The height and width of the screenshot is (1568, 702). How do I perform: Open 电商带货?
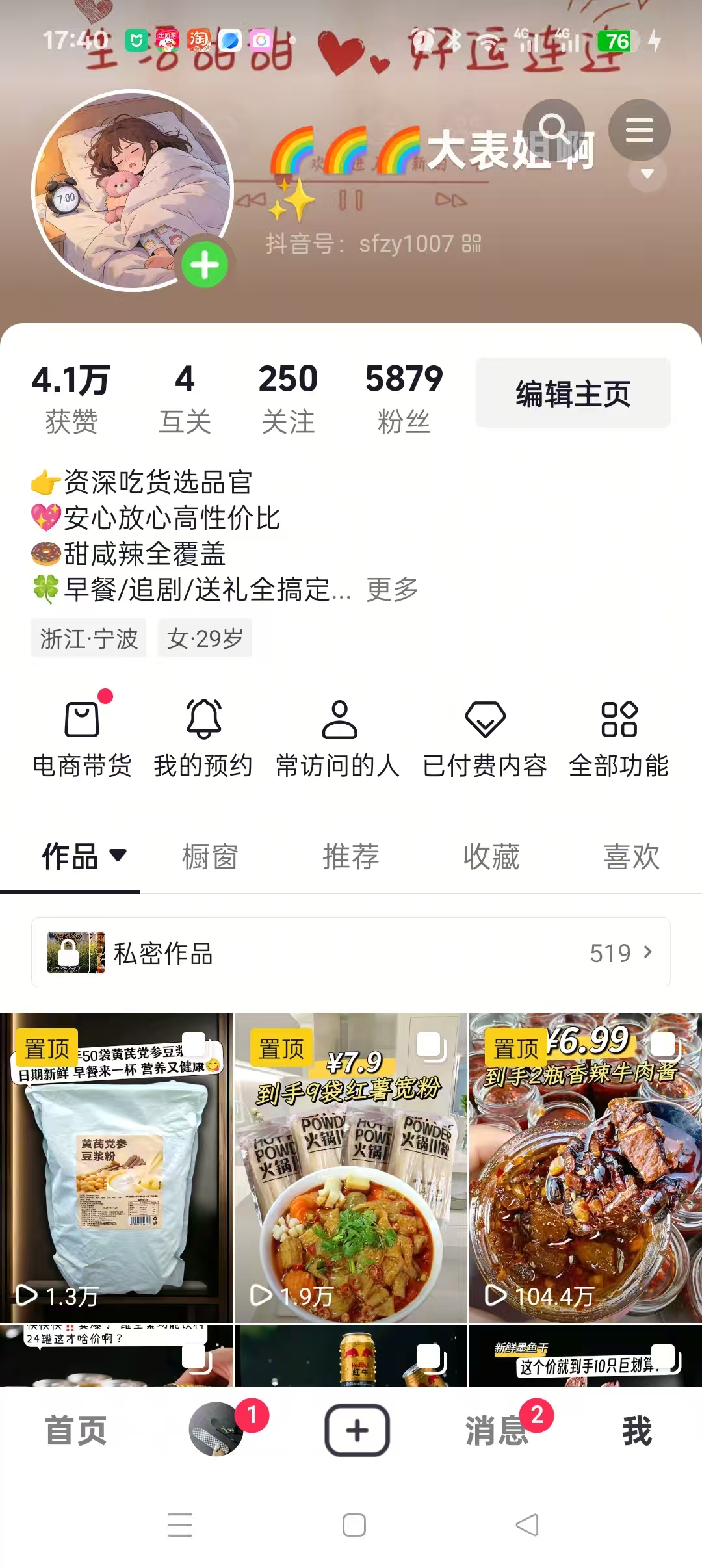click(83, 737)
